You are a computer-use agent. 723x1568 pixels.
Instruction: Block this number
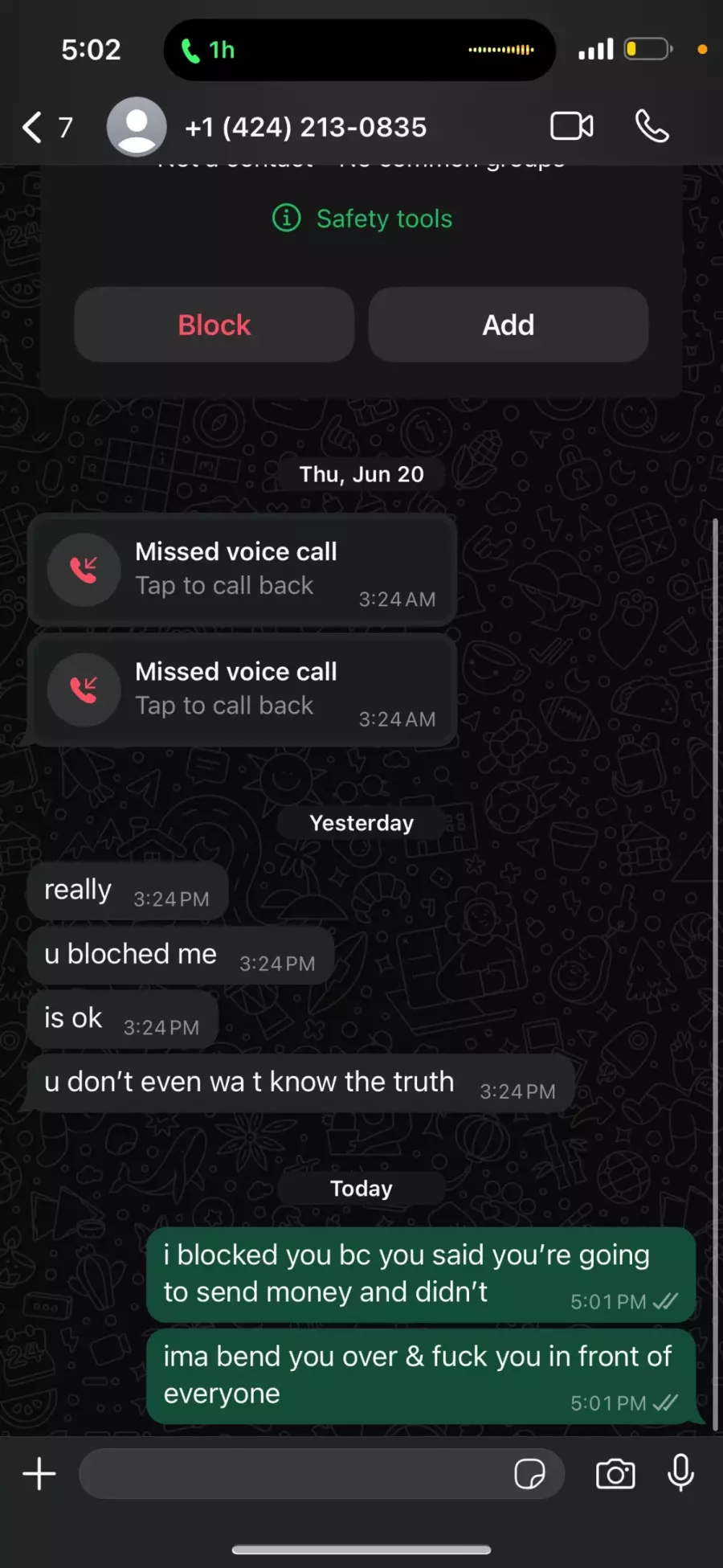(x=214, y=325)
